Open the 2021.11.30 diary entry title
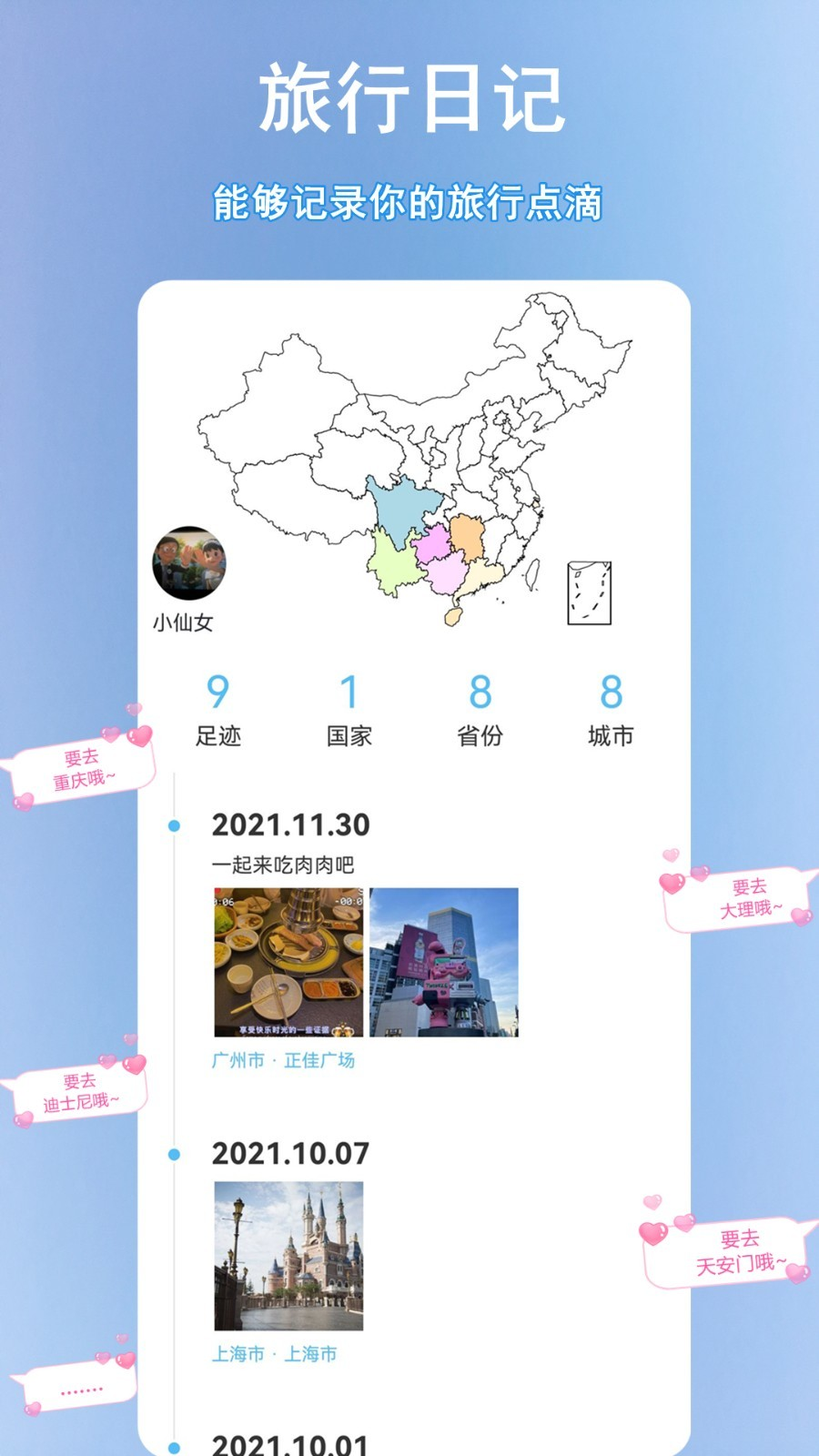The width and height of the screenshot is (819, 1456). tap(293, 824)
